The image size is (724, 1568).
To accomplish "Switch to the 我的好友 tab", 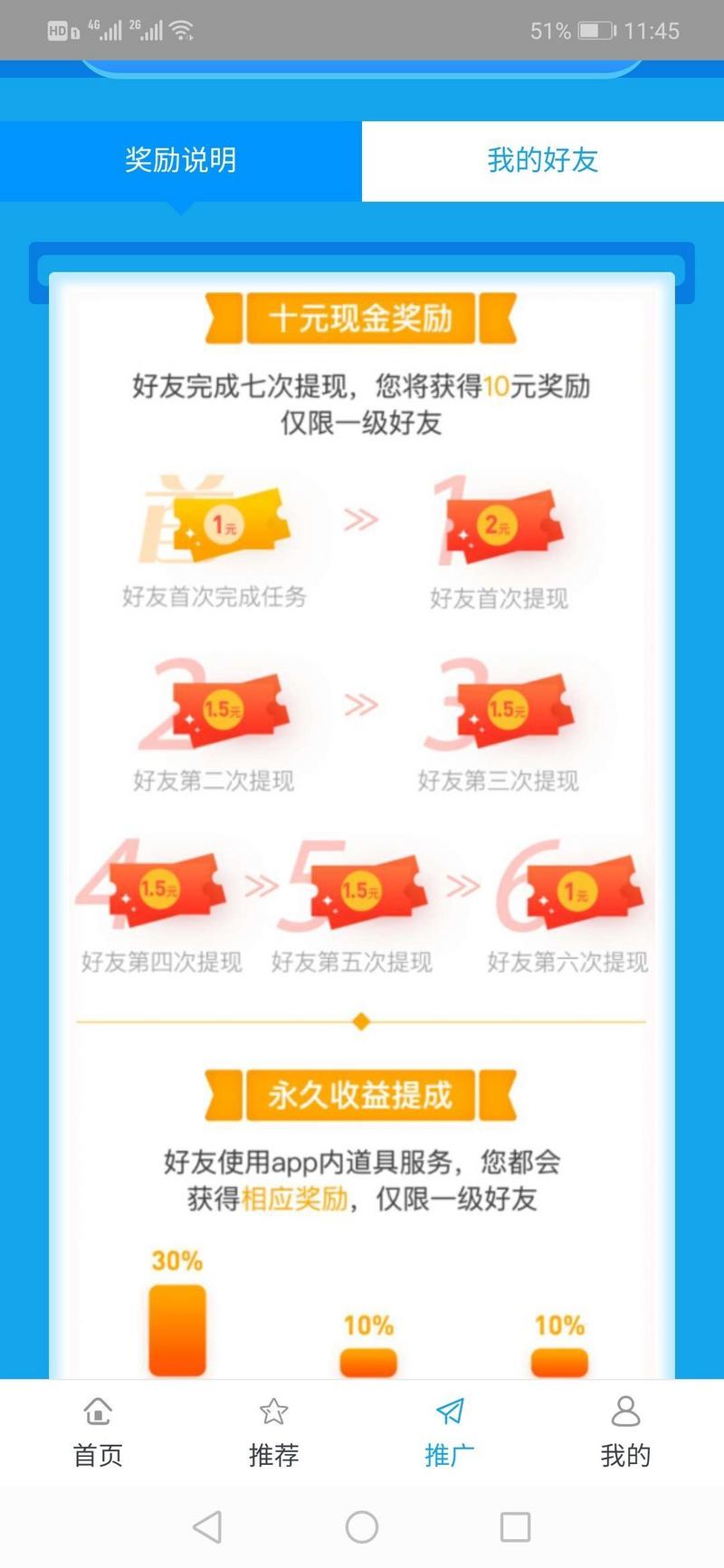I will click(542, 161).
